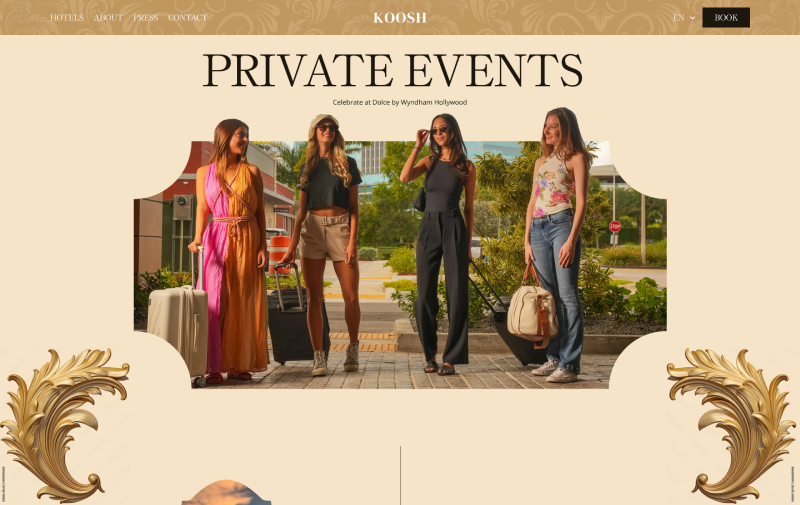Image resolution: width=800 pixels, height=505 pixels.
Task: Go to the About page
Action: [x=108, y=18]
